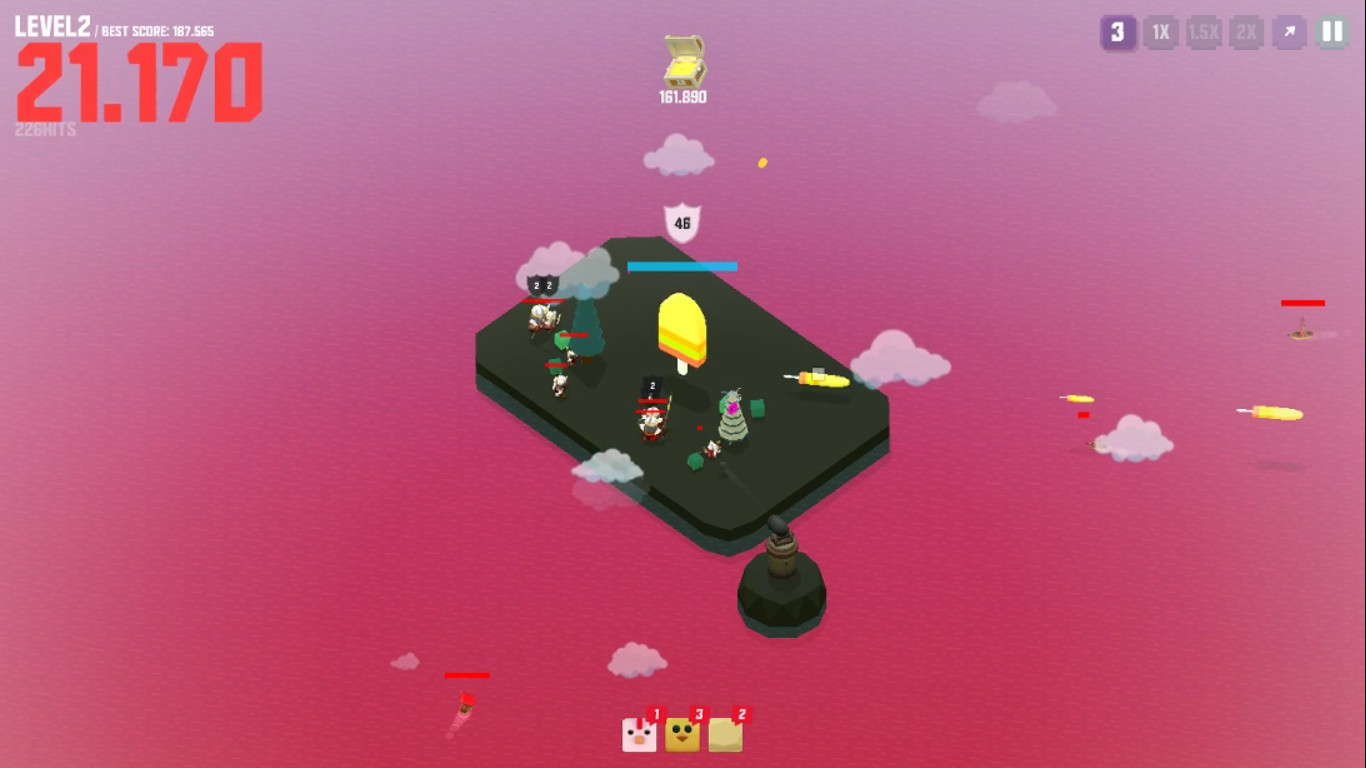Set game speed to 1.5X
The height and width of the screenshot is (768, 1366).
[1203, 32]
